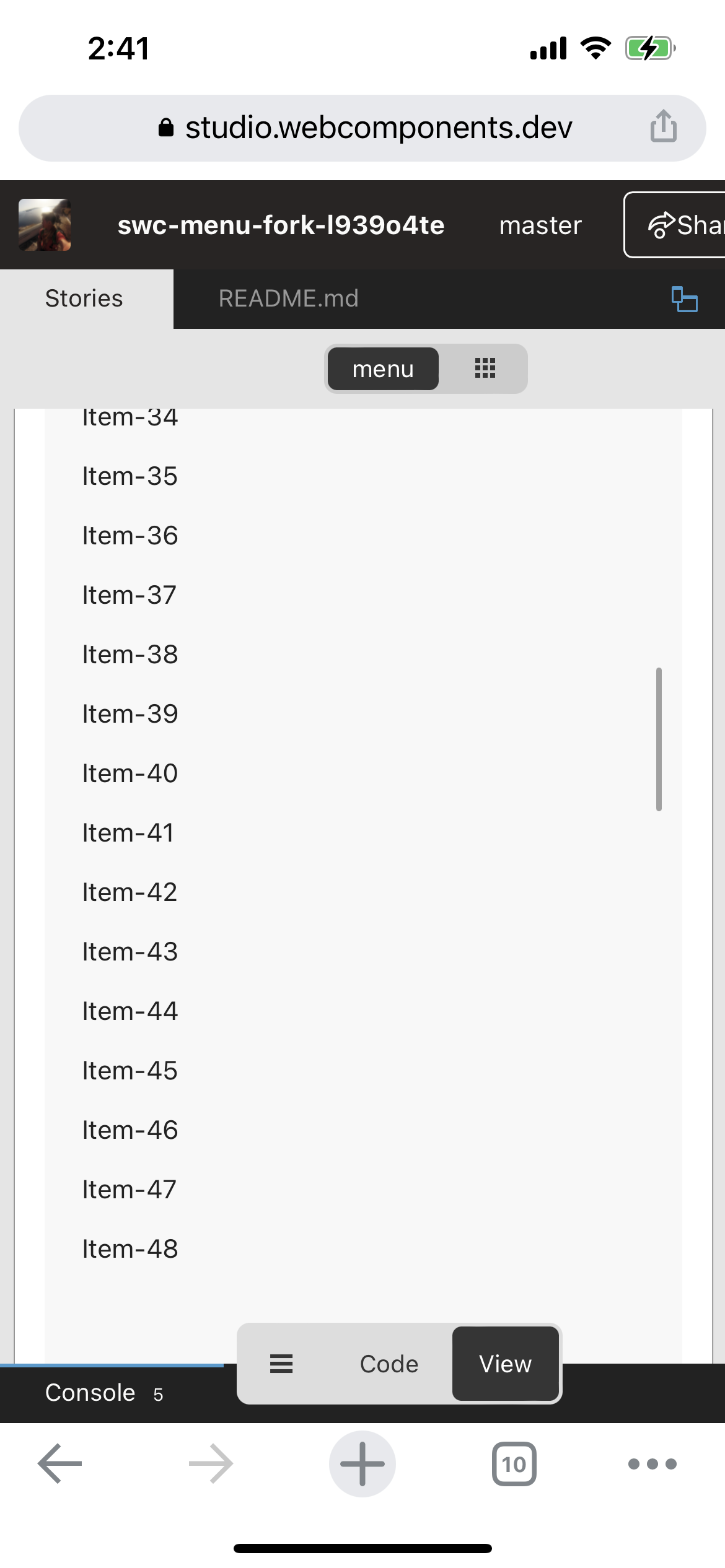Toggle to Code view

click(x=389, y=1363)
